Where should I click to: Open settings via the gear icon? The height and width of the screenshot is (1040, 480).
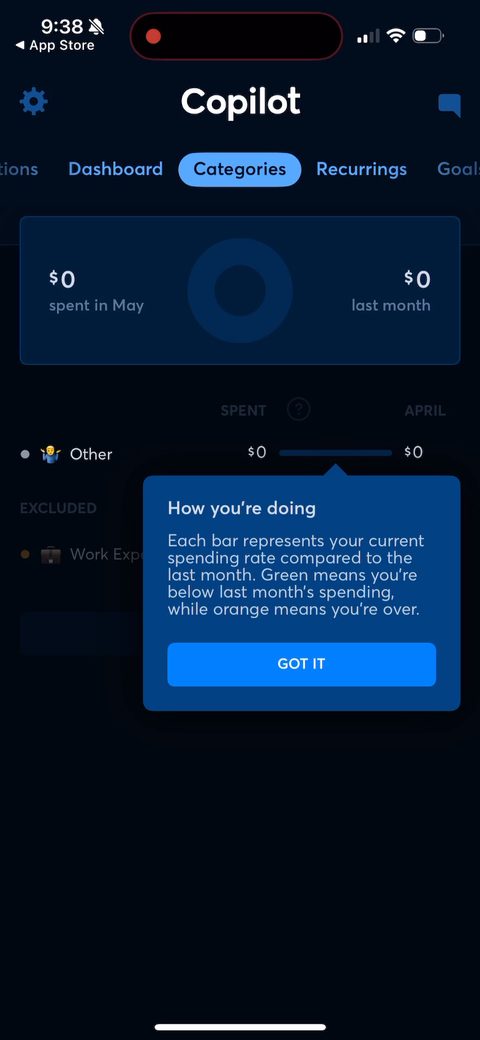[x=34, y=101]
